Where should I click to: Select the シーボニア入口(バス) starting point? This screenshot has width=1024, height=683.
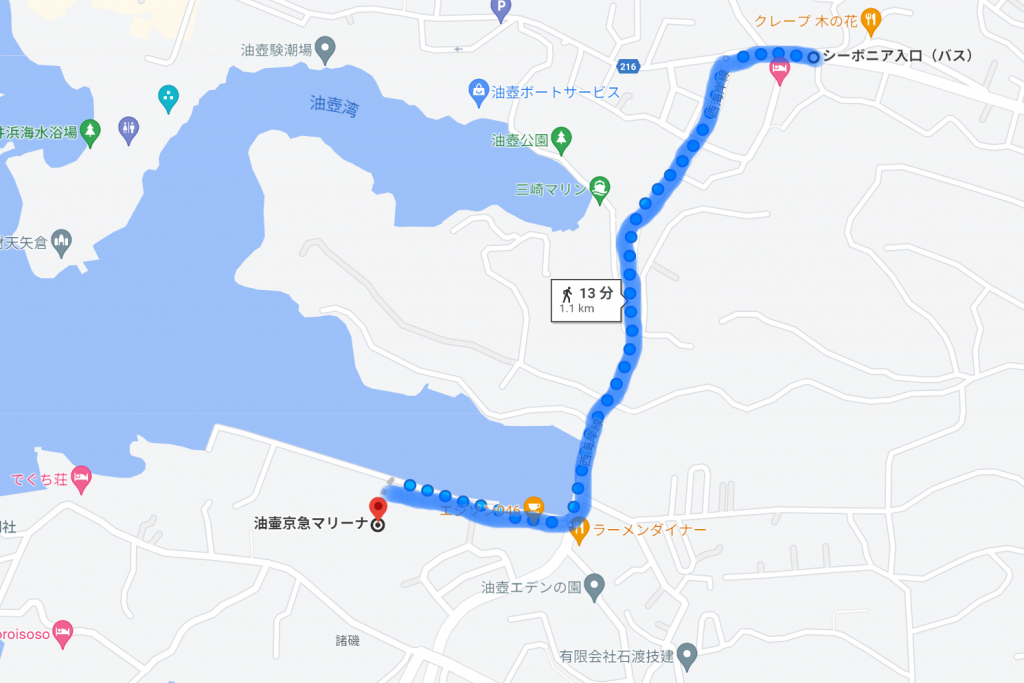pyautogui.click(x=813, y=57)
